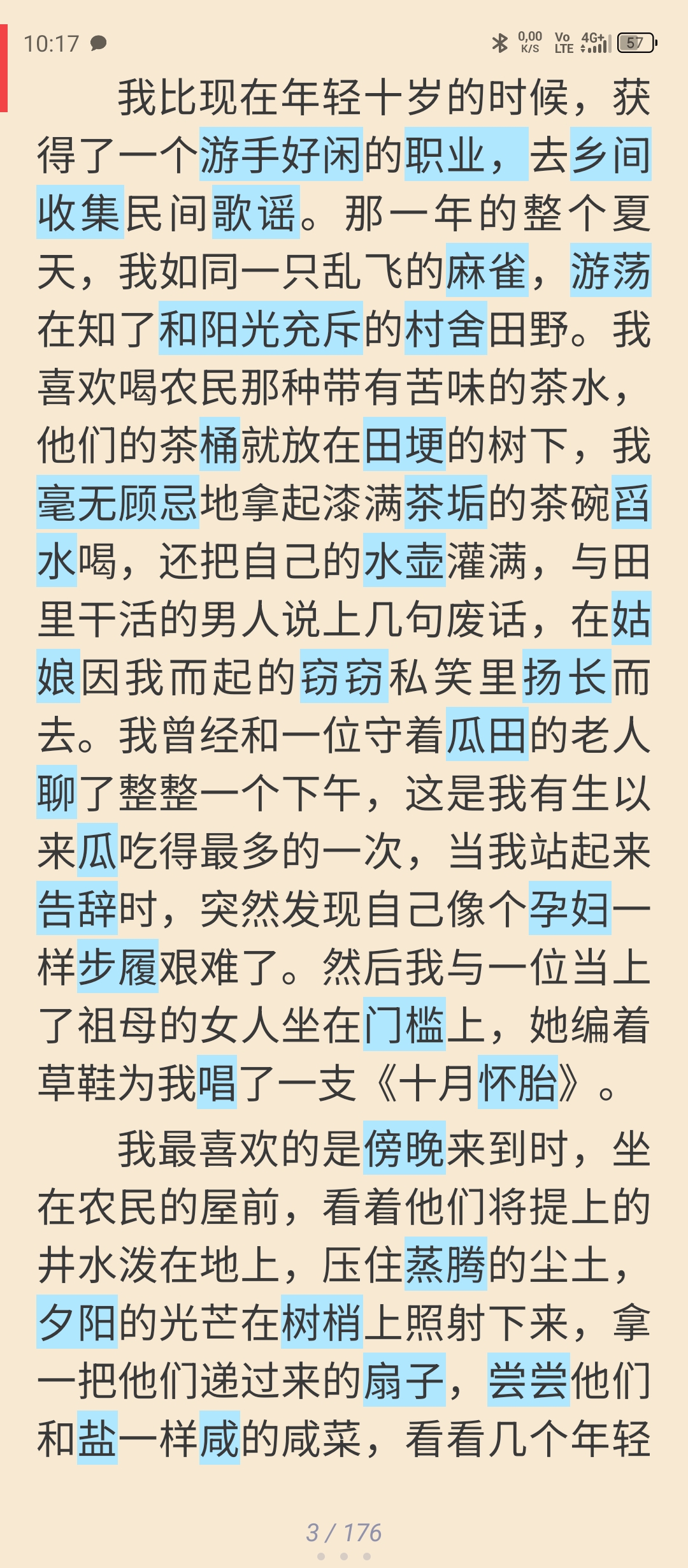Open definition for 茶垢
The height and width of the screenshot is (1568, 688).
pyautogui.click(x=446, y=502)
